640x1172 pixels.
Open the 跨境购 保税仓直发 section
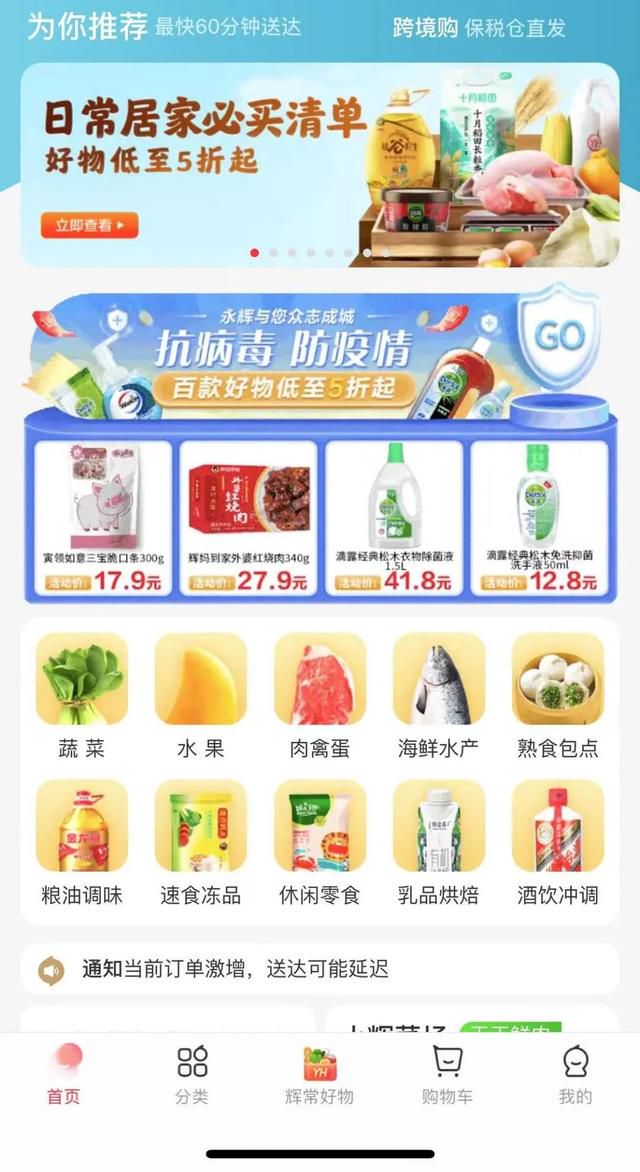pyautogui.click(x=479, y=28)
